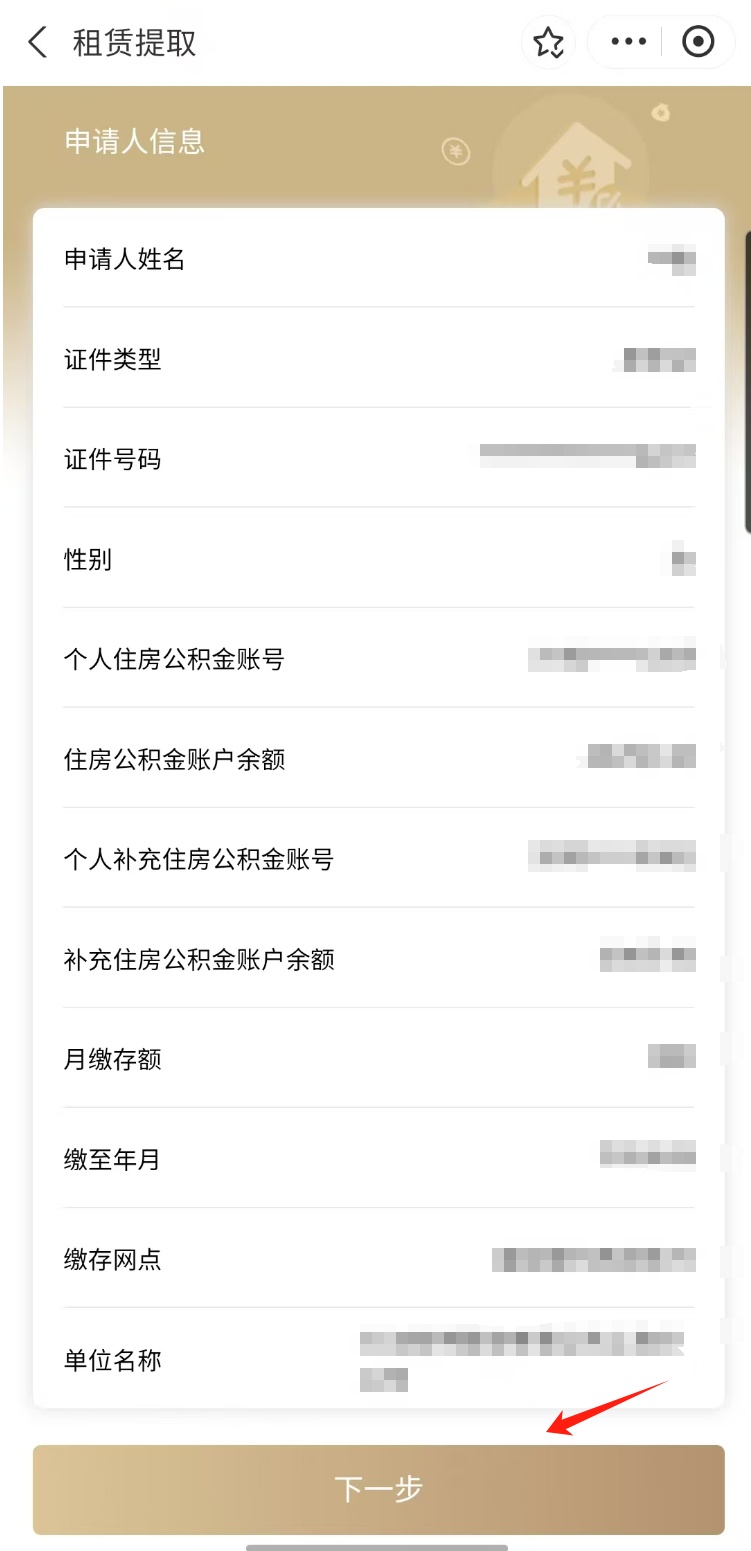The height and width of the screenshot is (1551, 751).
Task: Open the three-dot more menu
Action: coord(628,42)
